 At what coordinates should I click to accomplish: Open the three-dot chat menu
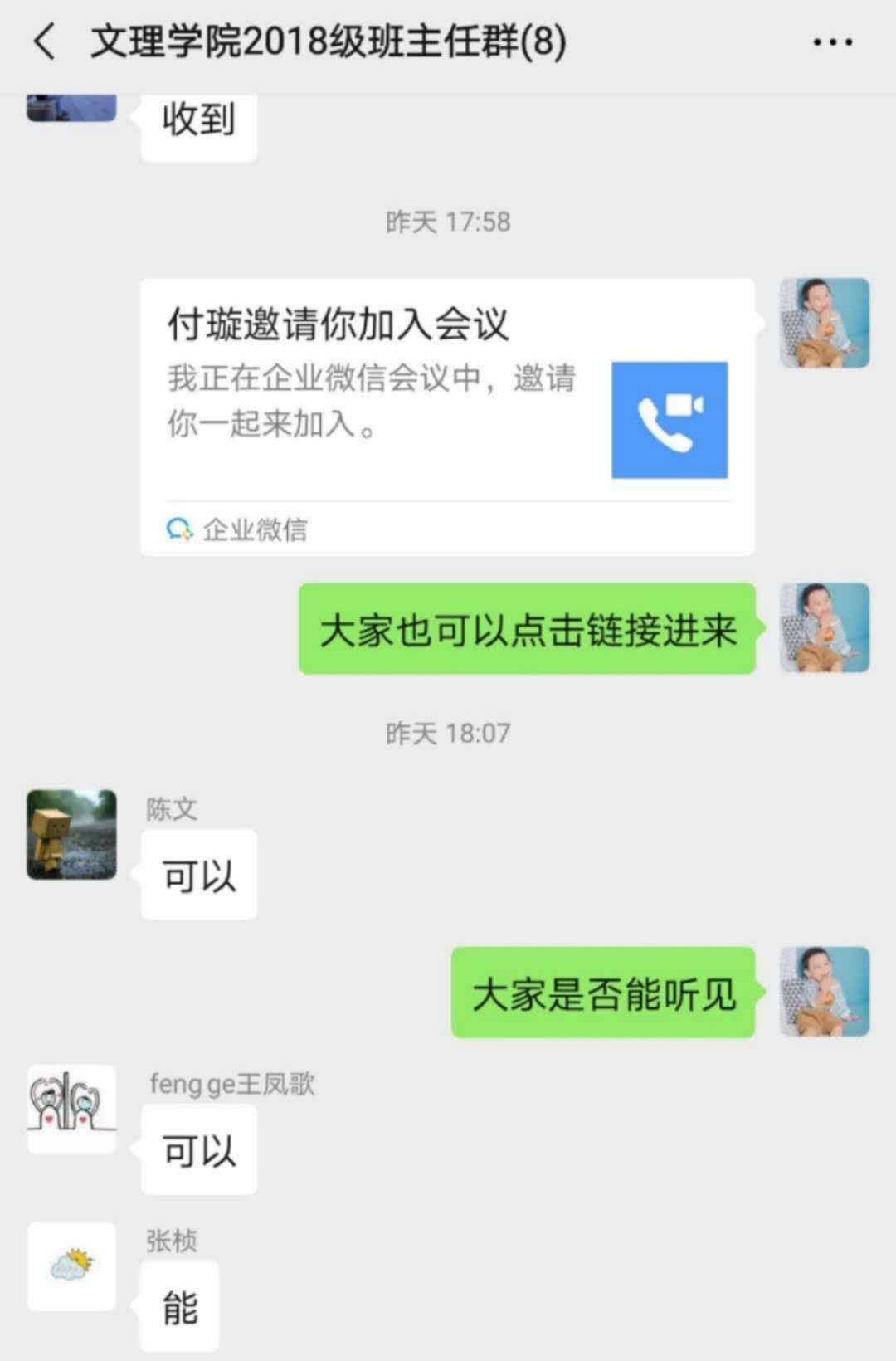tap(832, 41)
